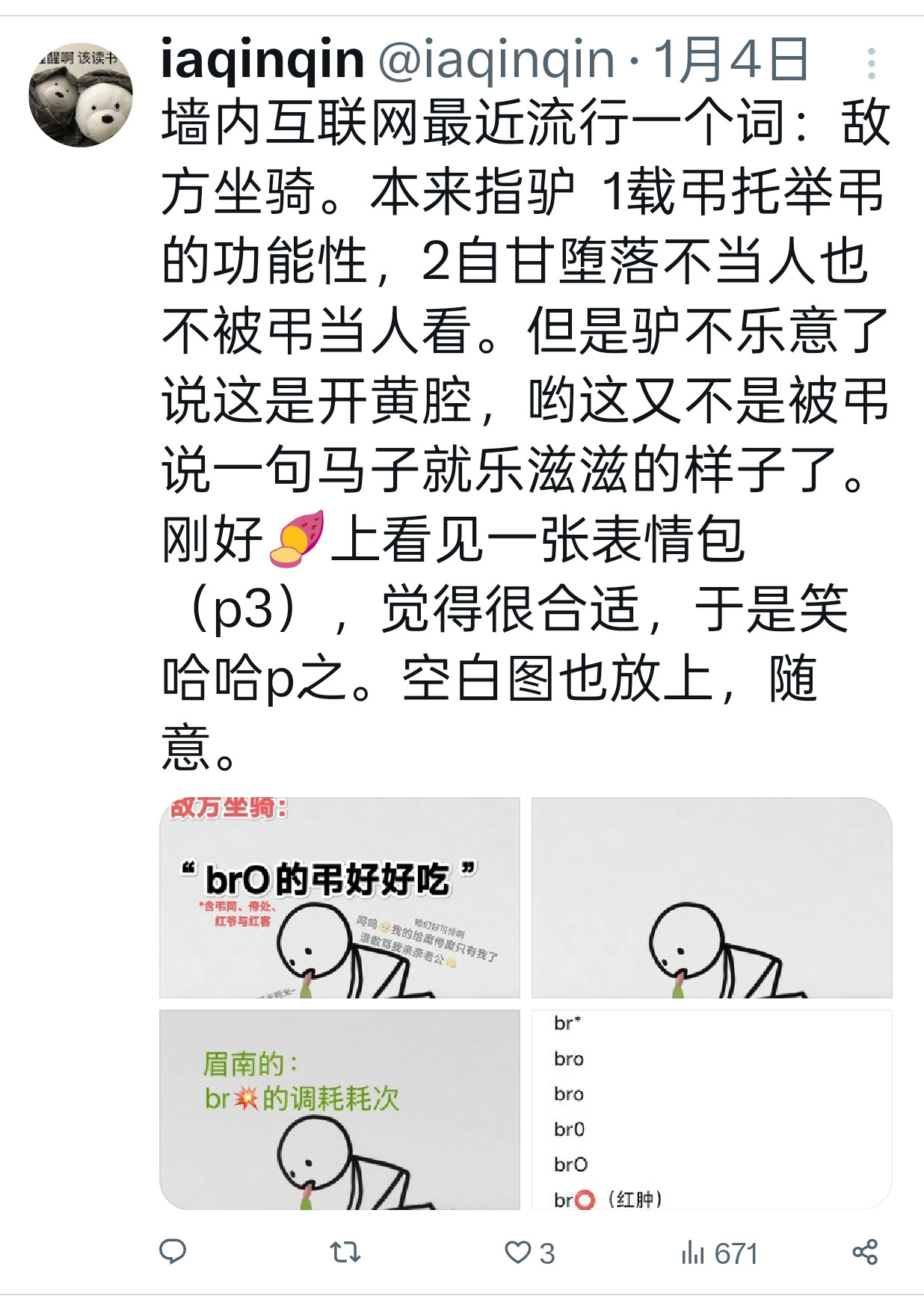The image size is (924, 1305).
Task: View analytics showing 671 views
Action: (x=719, y=1253)
